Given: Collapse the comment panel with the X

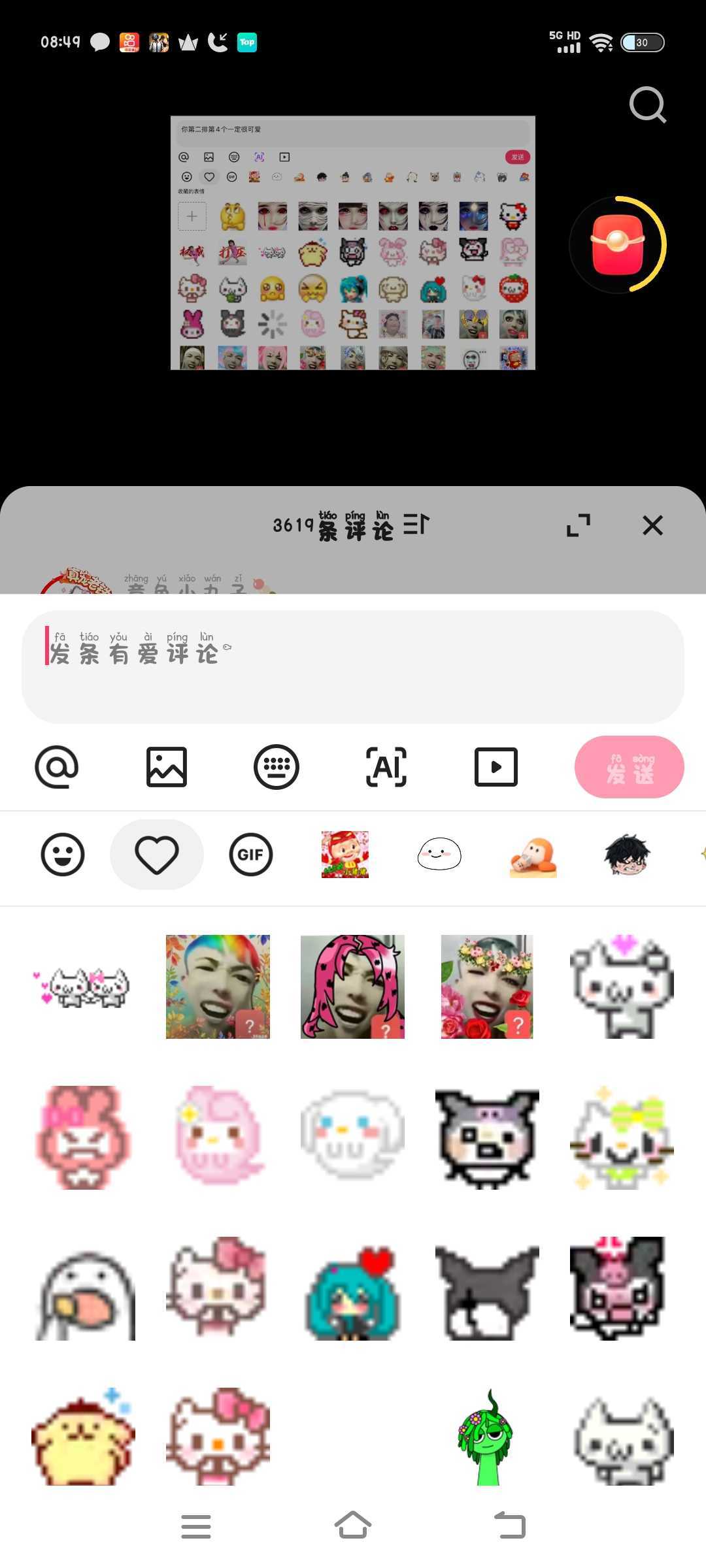Looking at the screenshot, I should [652, 525].
